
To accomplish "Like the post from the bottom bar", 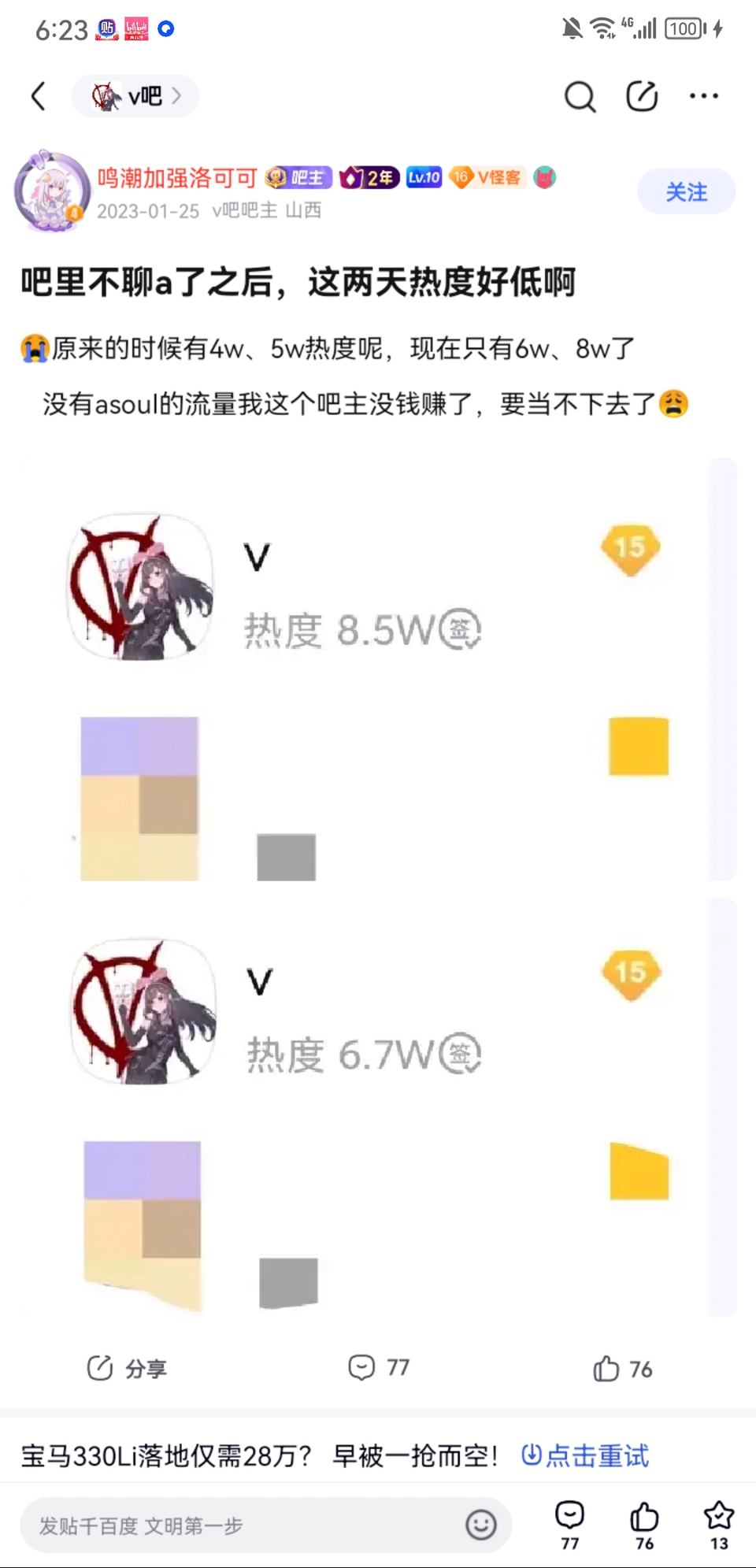I will [644, 1525].
